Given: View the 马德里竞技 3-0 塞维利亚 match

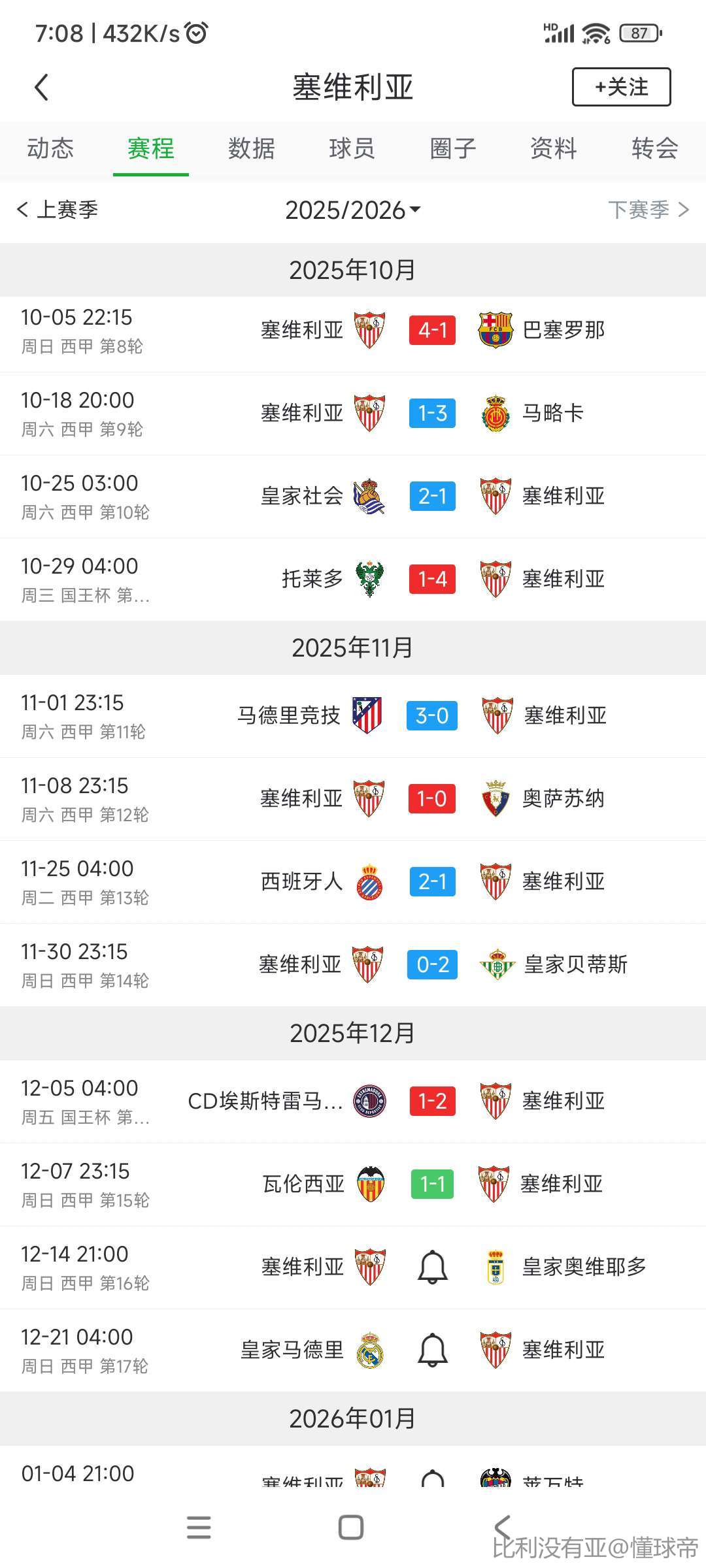Looking at the screenshot, I should (432, 716).
